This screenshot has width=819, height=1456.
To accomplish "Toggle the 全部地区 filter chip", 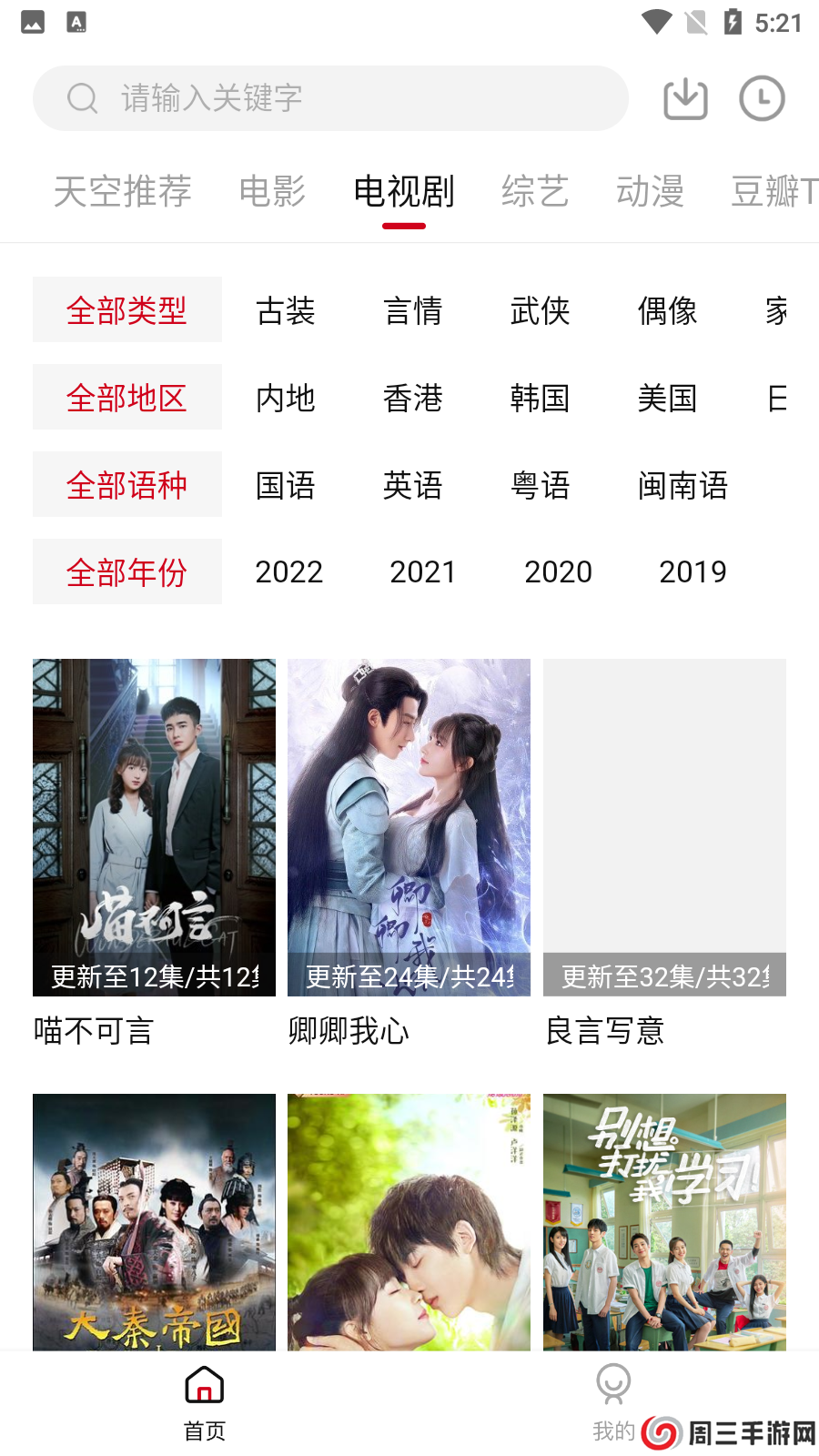I will tap(127, 397).
